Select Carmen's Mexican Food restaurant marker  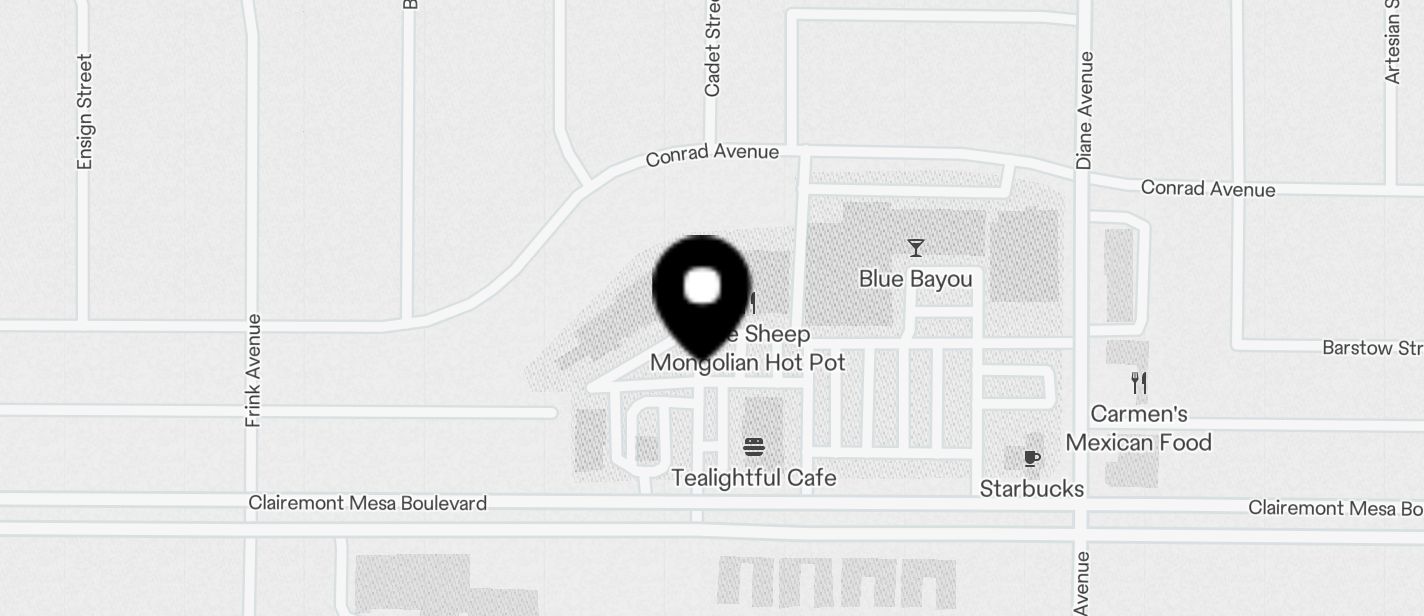[1138, 382]
